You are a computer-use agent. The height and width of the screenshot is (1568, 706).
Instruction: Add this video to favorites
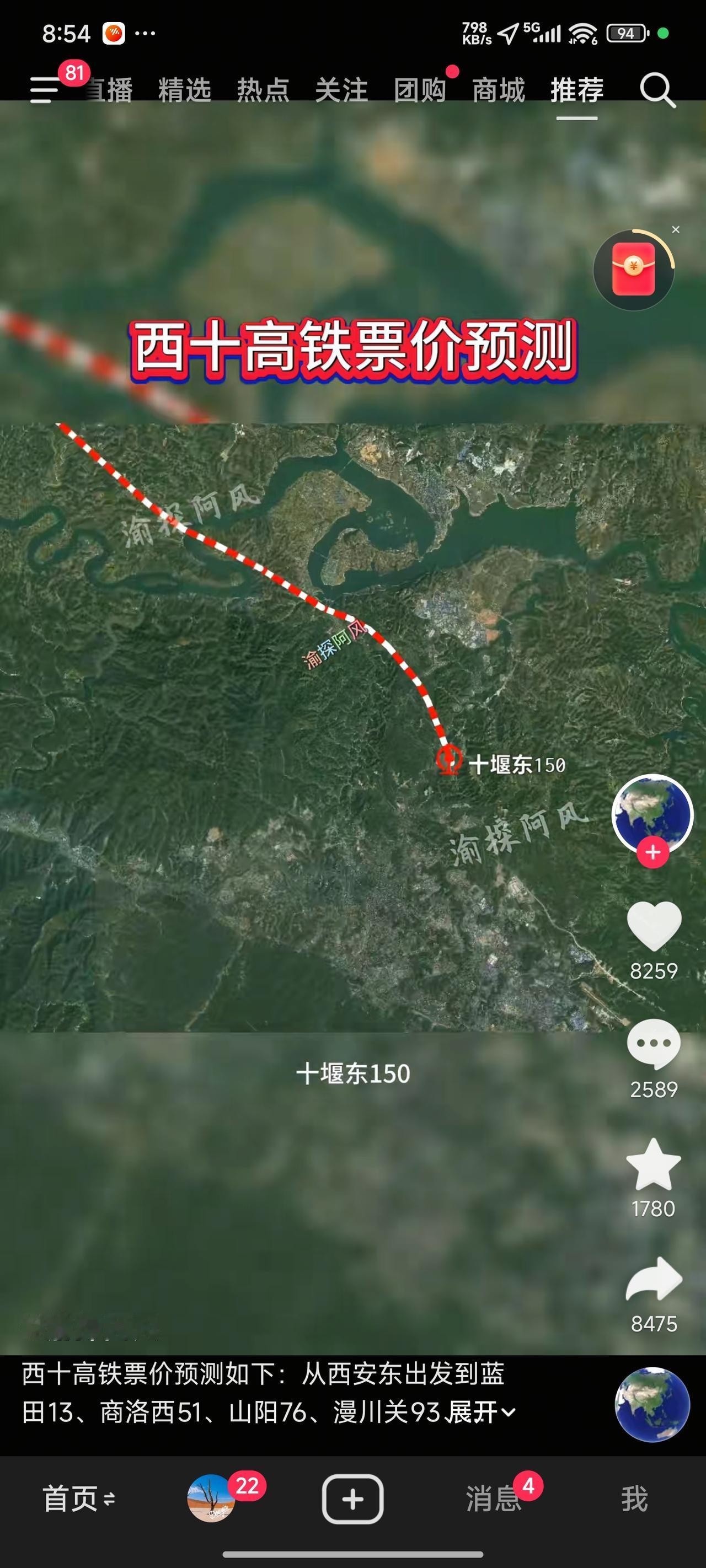pyautogui.click(x=654, y=1163)
